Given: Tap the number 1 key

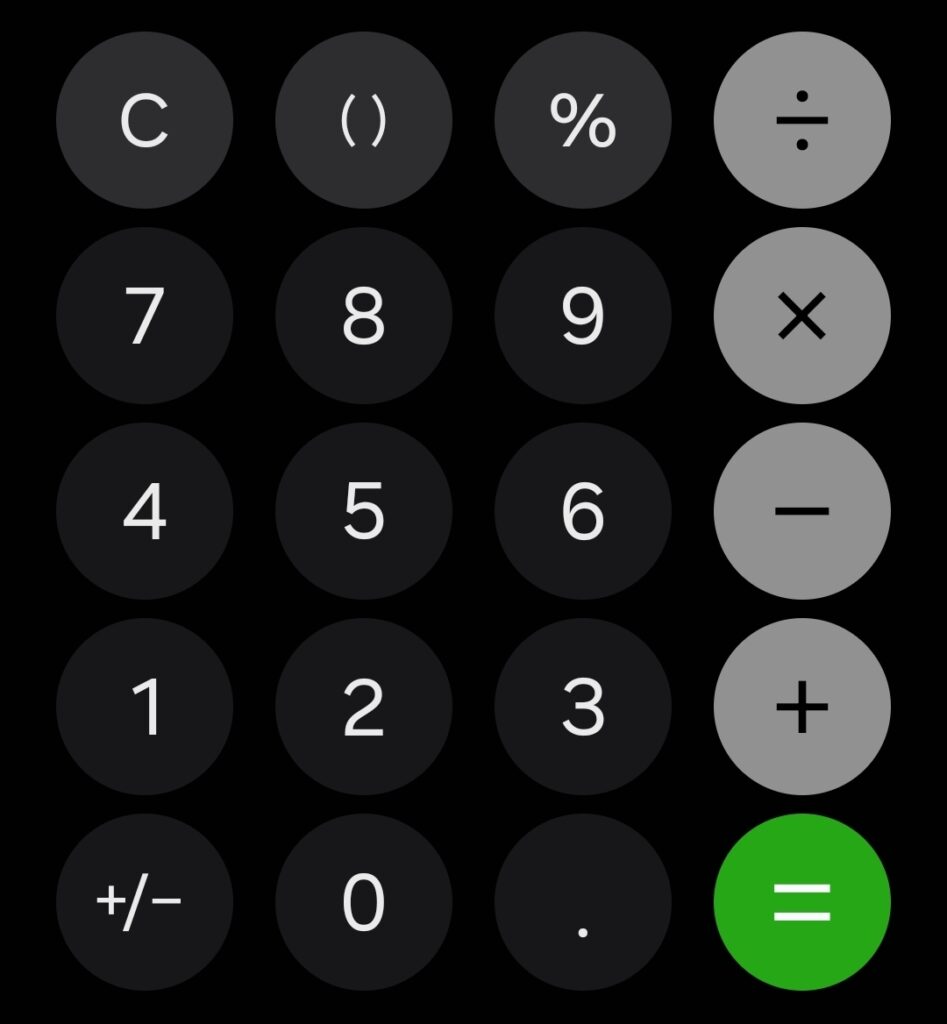Looking at the screenshot, I should click(144, 706).
